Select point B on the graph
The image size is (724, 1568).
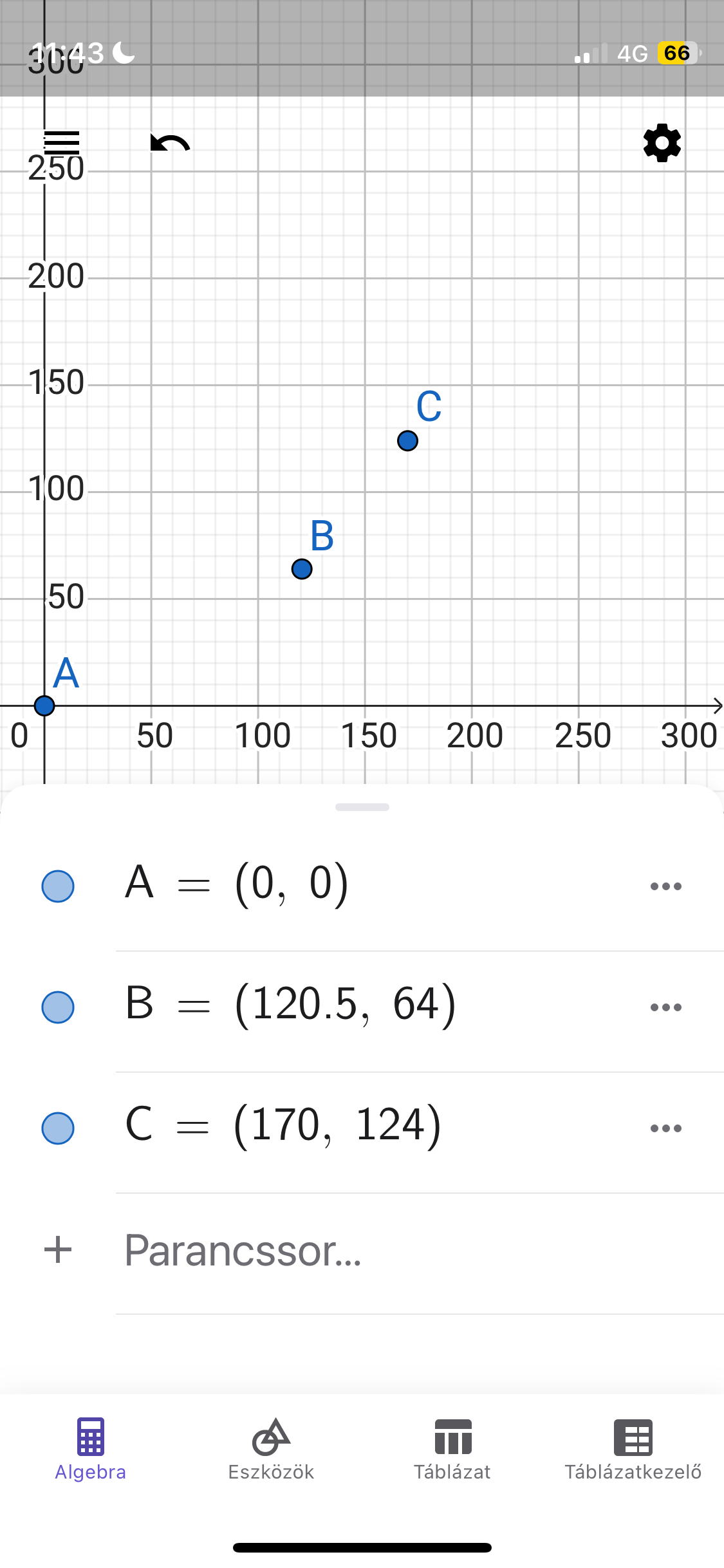click(302, 569)
